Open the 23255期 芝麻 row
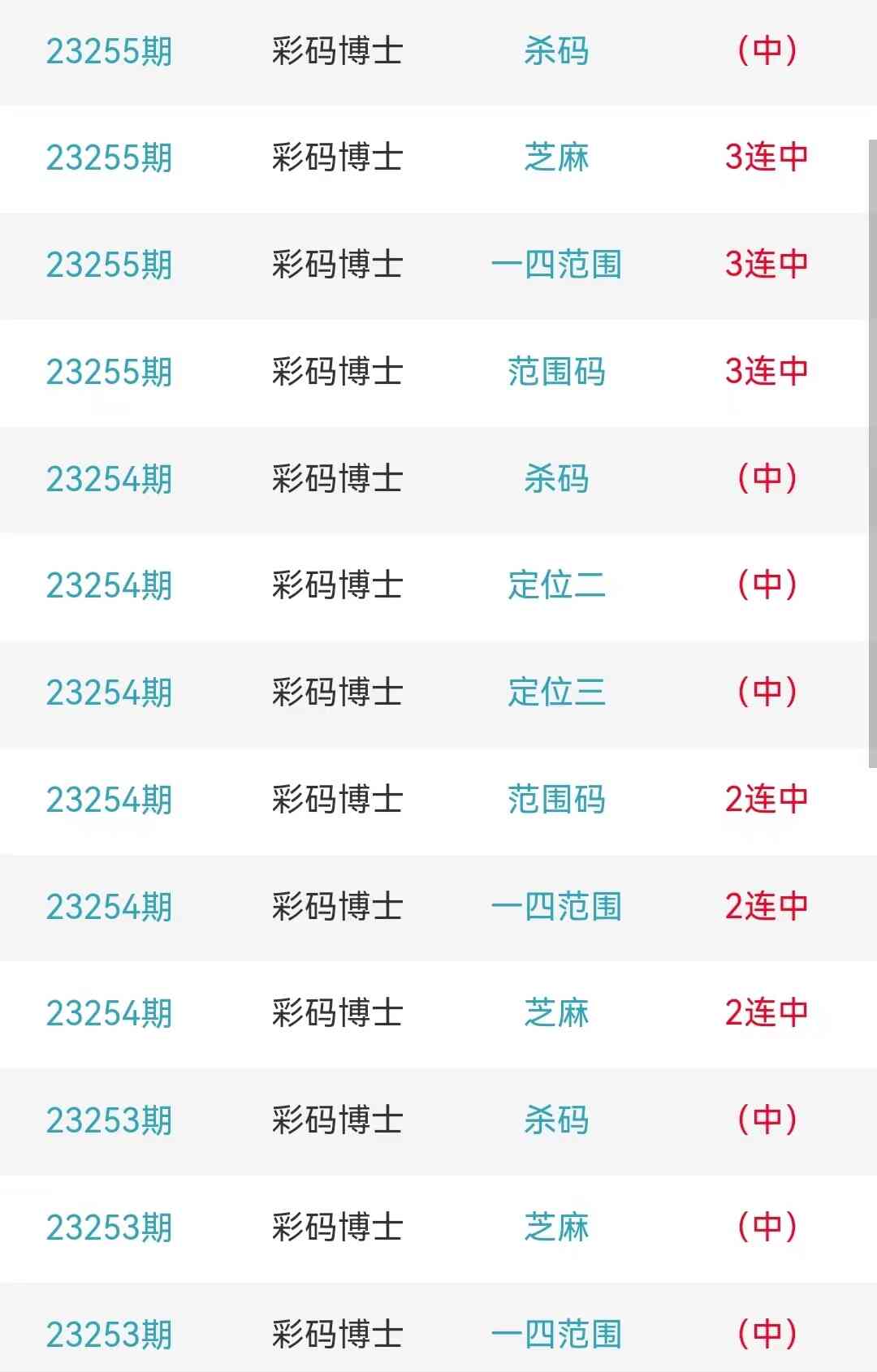Screen dimensions: 877x1372 (x=556, y=157)
